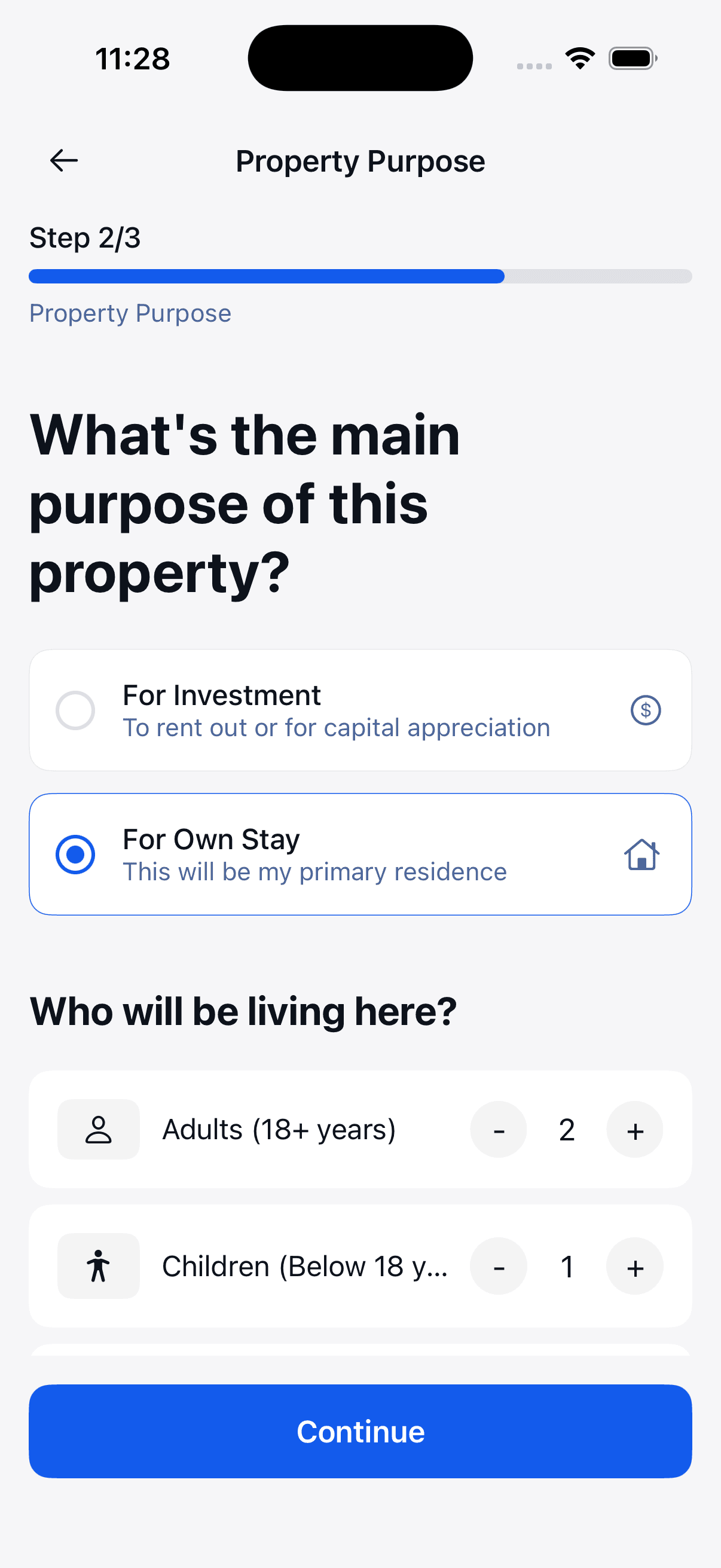Select the For Own Stay card
This screenshot has height=1568, width=721.
[360, 854]
